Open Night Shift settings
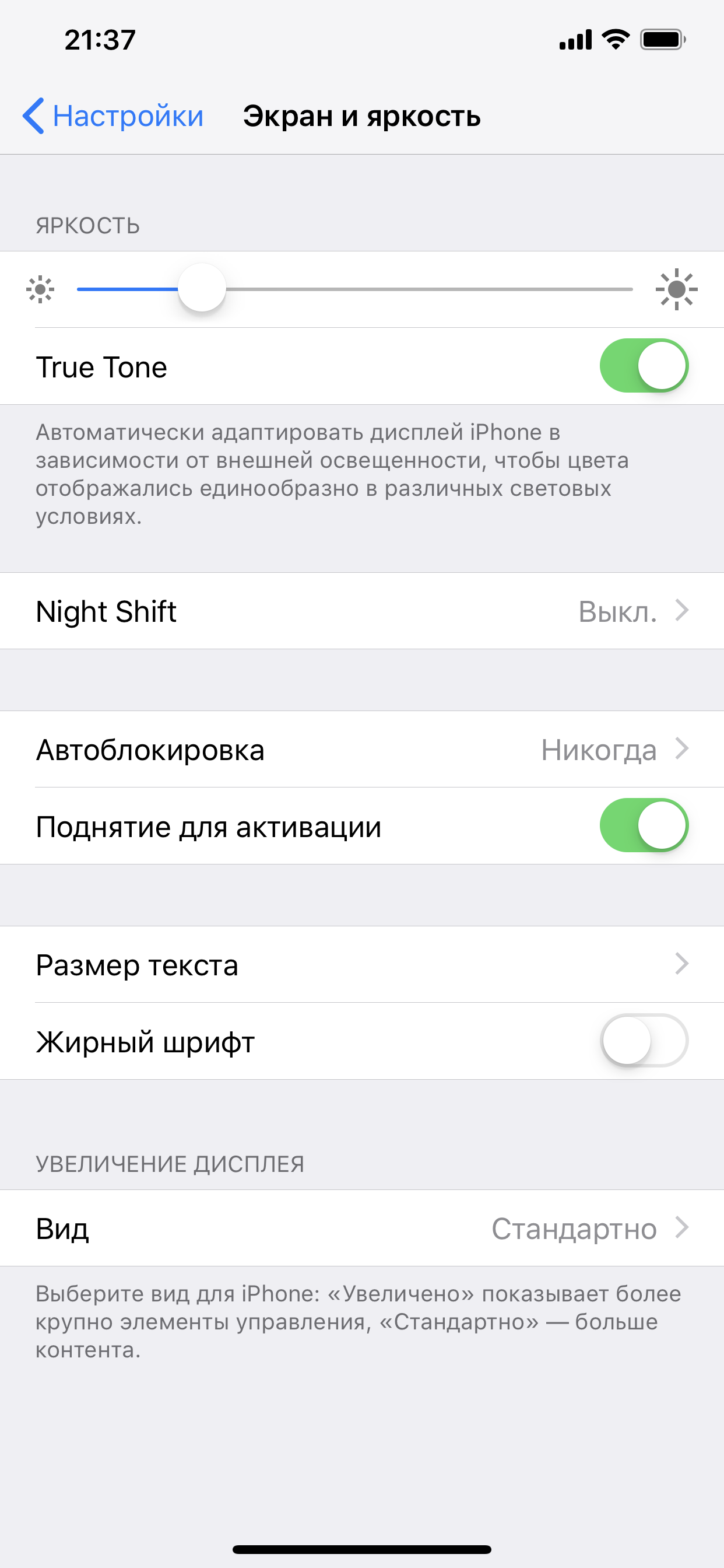The image size is (724, 1568). tap(361, 611)
